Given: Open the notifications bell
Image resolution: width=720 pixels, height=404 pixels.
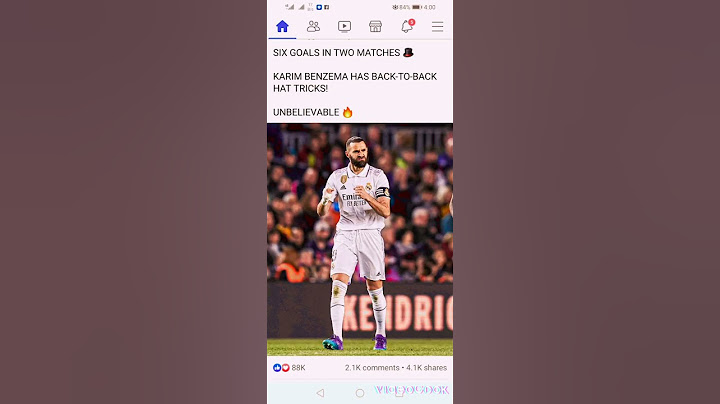Looking at the screenshot, I should point(407,26).
